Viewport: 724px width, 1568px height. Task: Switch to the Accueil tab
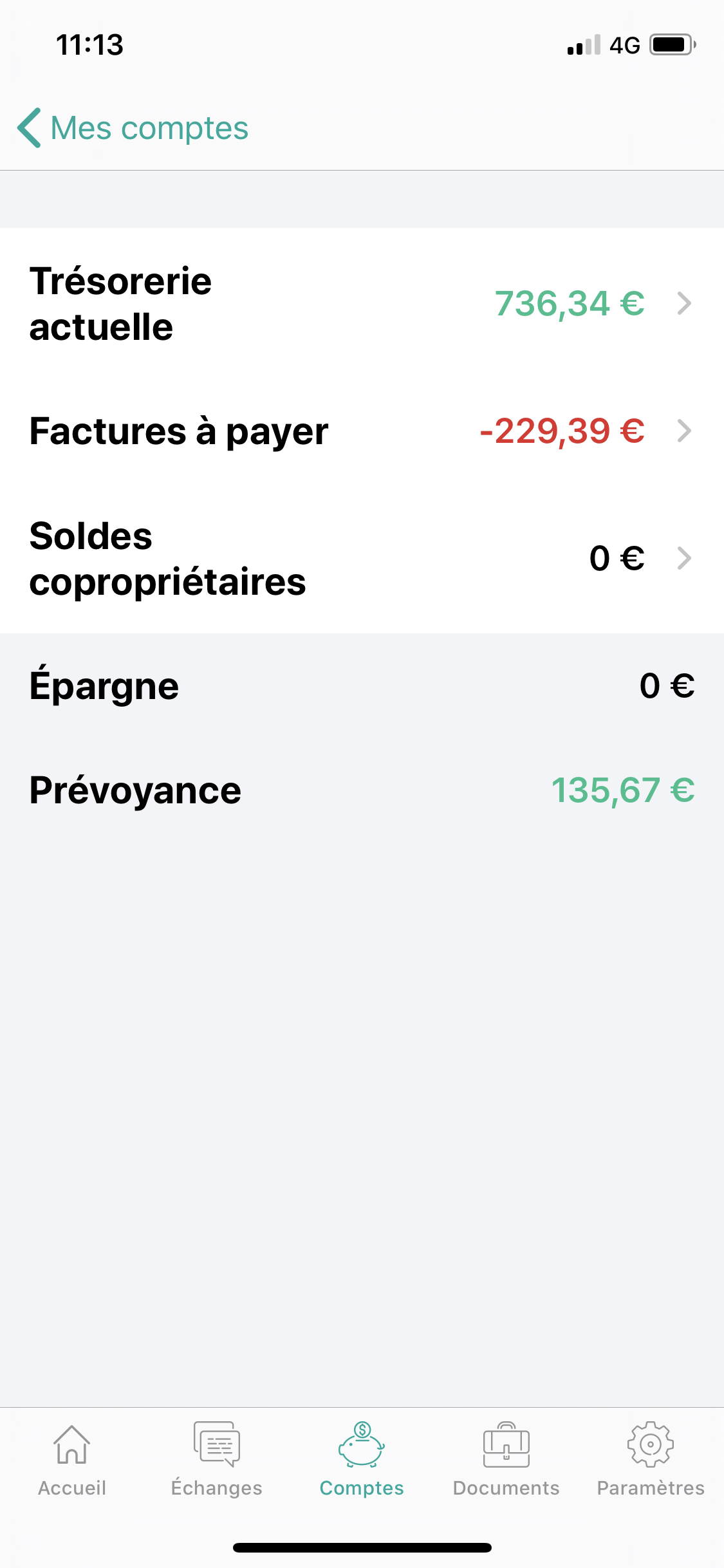click(72, 1459)
